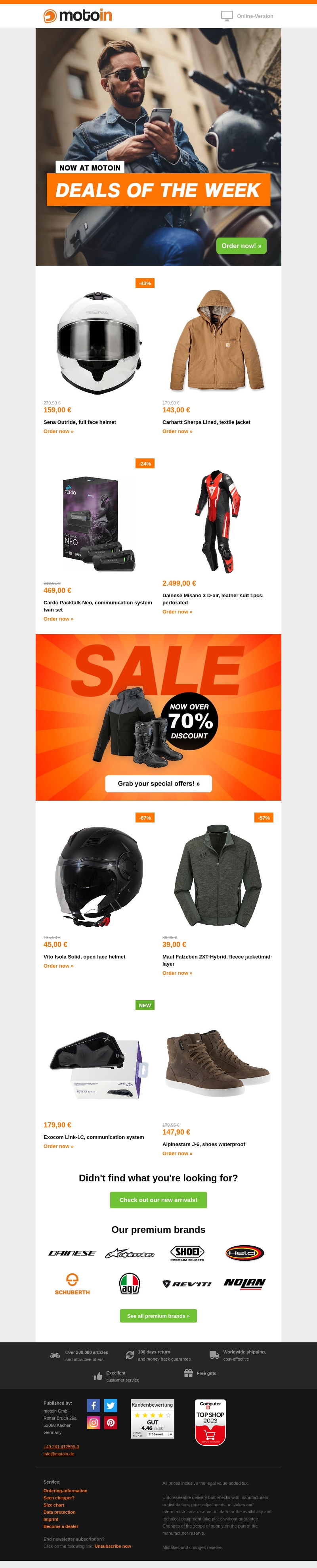This screenshot has width=317, height=1568.
Task: Order the Maul Falzeben fleece jacket
Action: [x=177, y=973]
